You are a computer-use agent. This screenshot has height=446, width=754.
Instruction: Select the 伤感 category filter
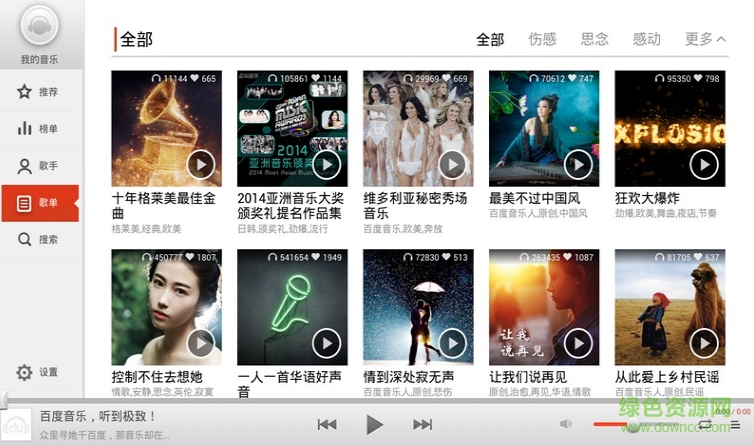coord(542,39)
